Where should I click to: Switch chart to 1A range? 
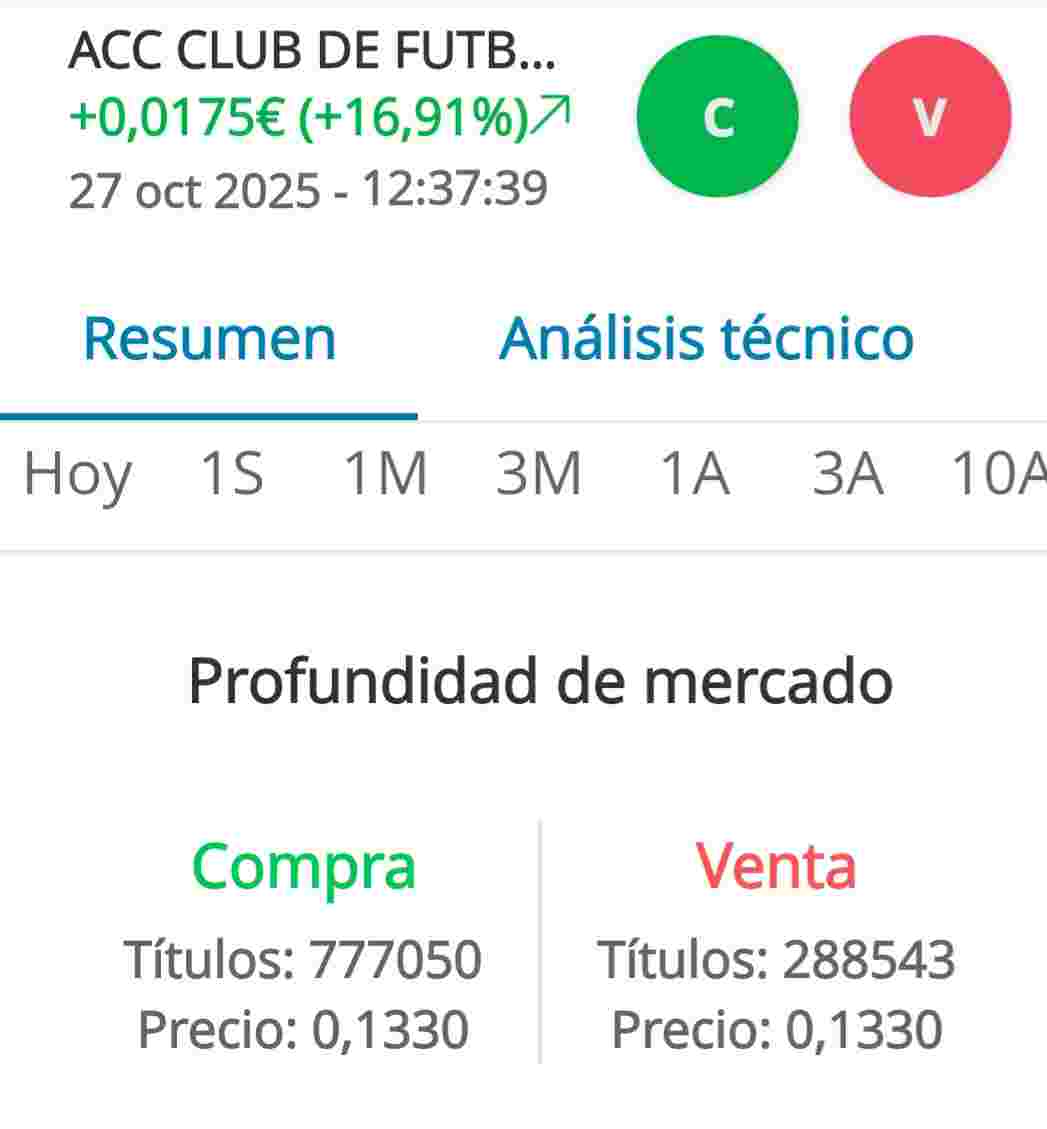click(694, 475)
